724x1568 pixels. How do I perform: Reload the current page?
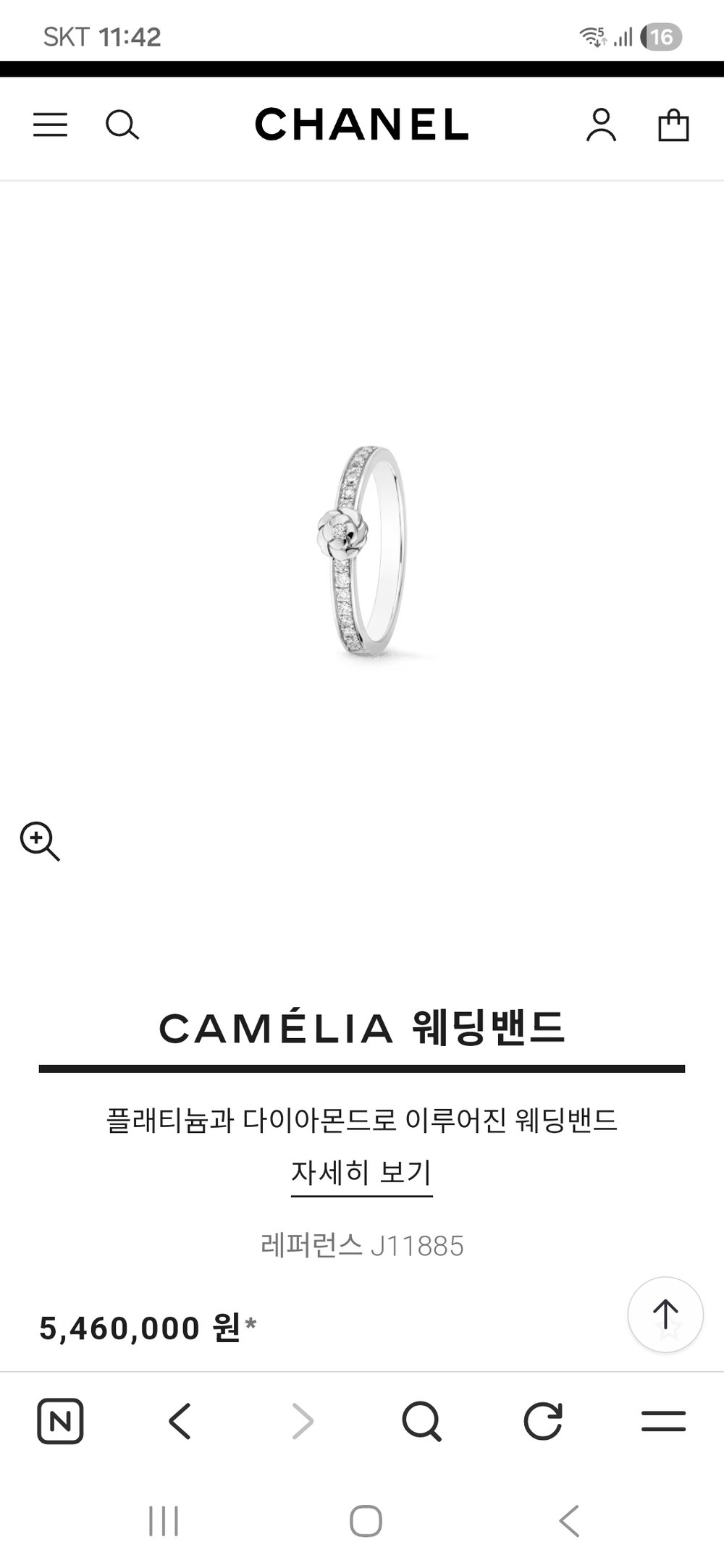click(x=542, y=1421)
